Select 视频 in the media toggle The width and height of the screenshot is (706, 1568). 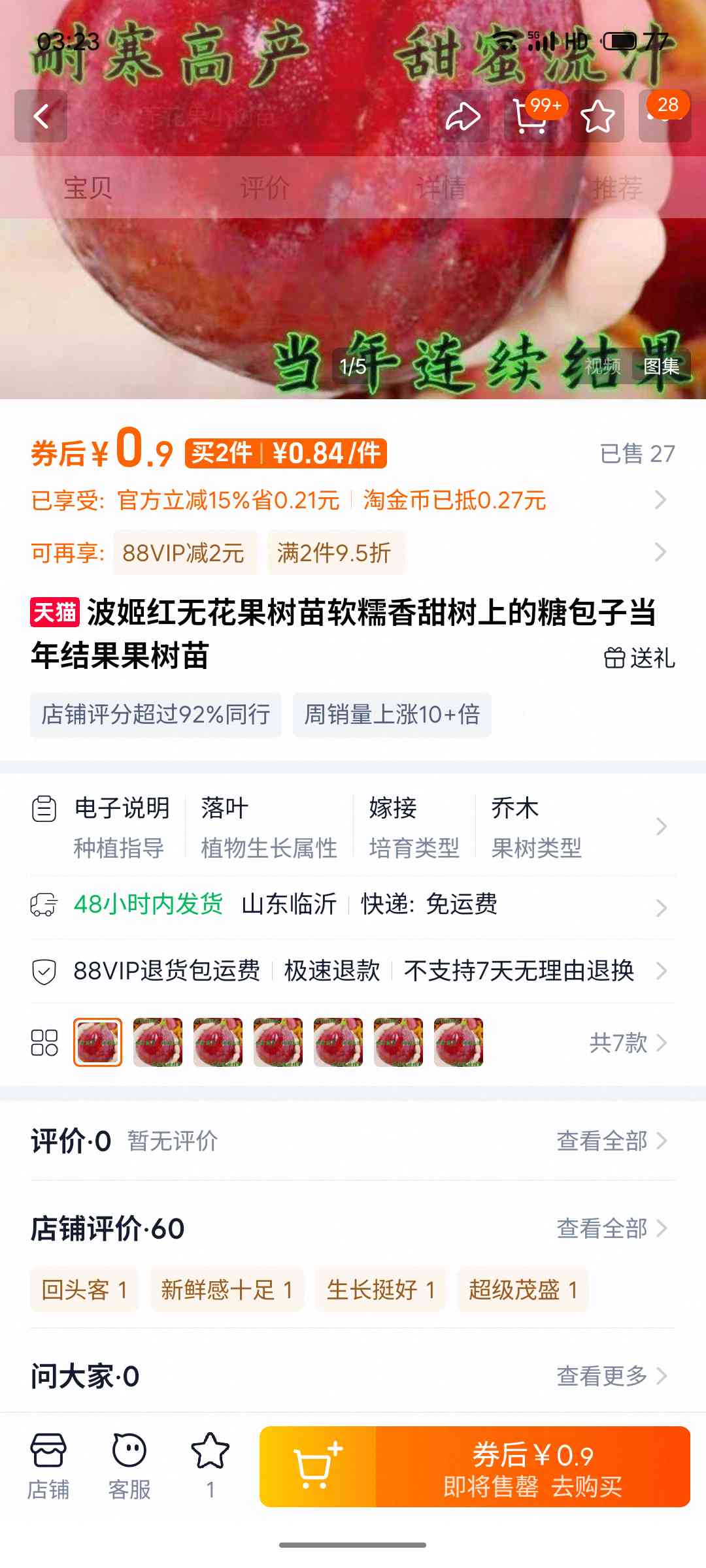click(603, 367)
